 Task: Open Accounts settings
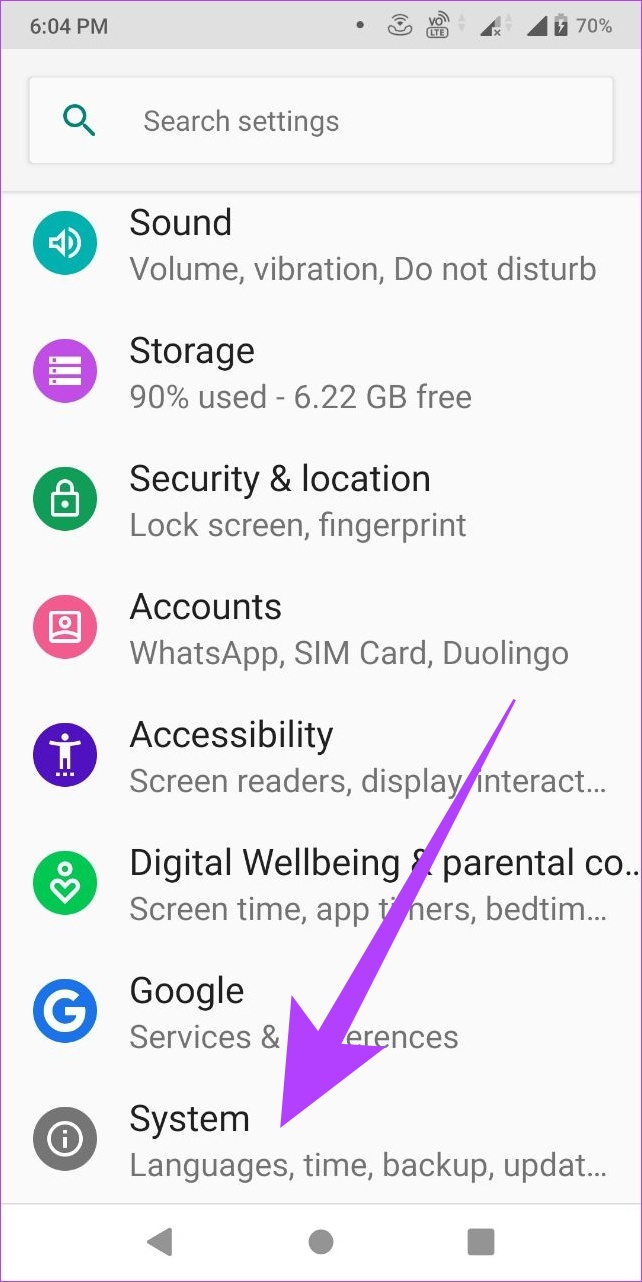pyautogui.click(x=321, y=628)
